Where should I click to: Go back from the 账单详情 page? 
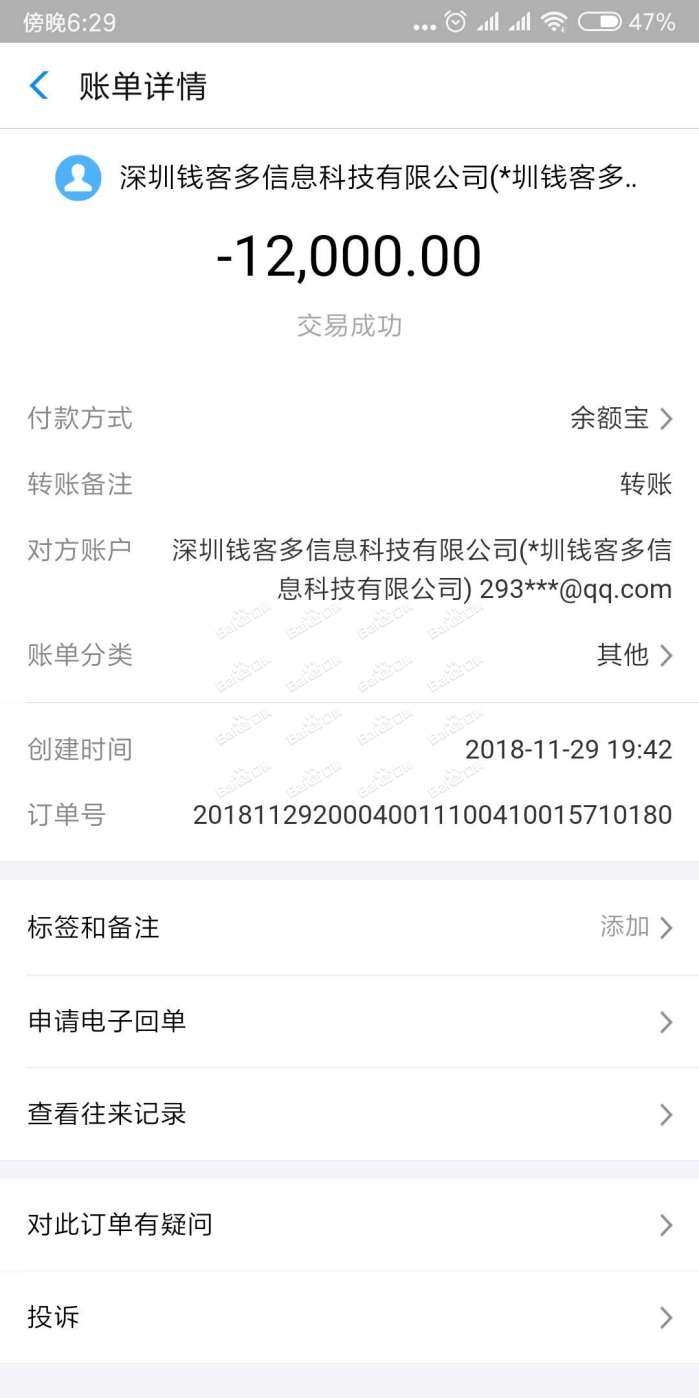tap(39, 86)
